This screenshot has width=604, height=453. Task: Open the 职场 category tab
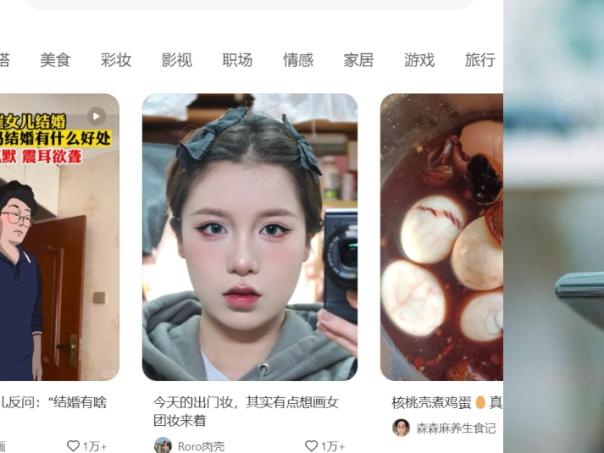coord(237,60)
